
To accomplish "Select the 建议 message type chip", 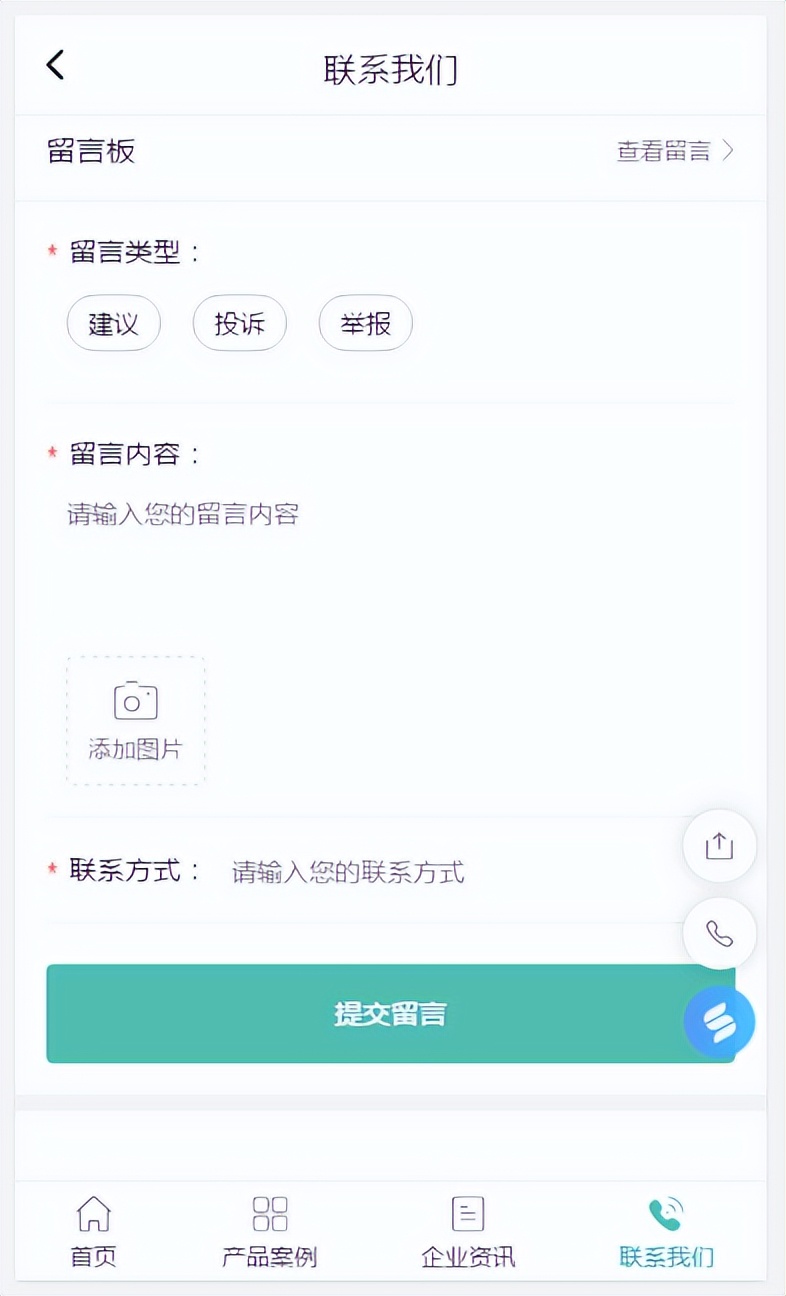I will [113, 323].
